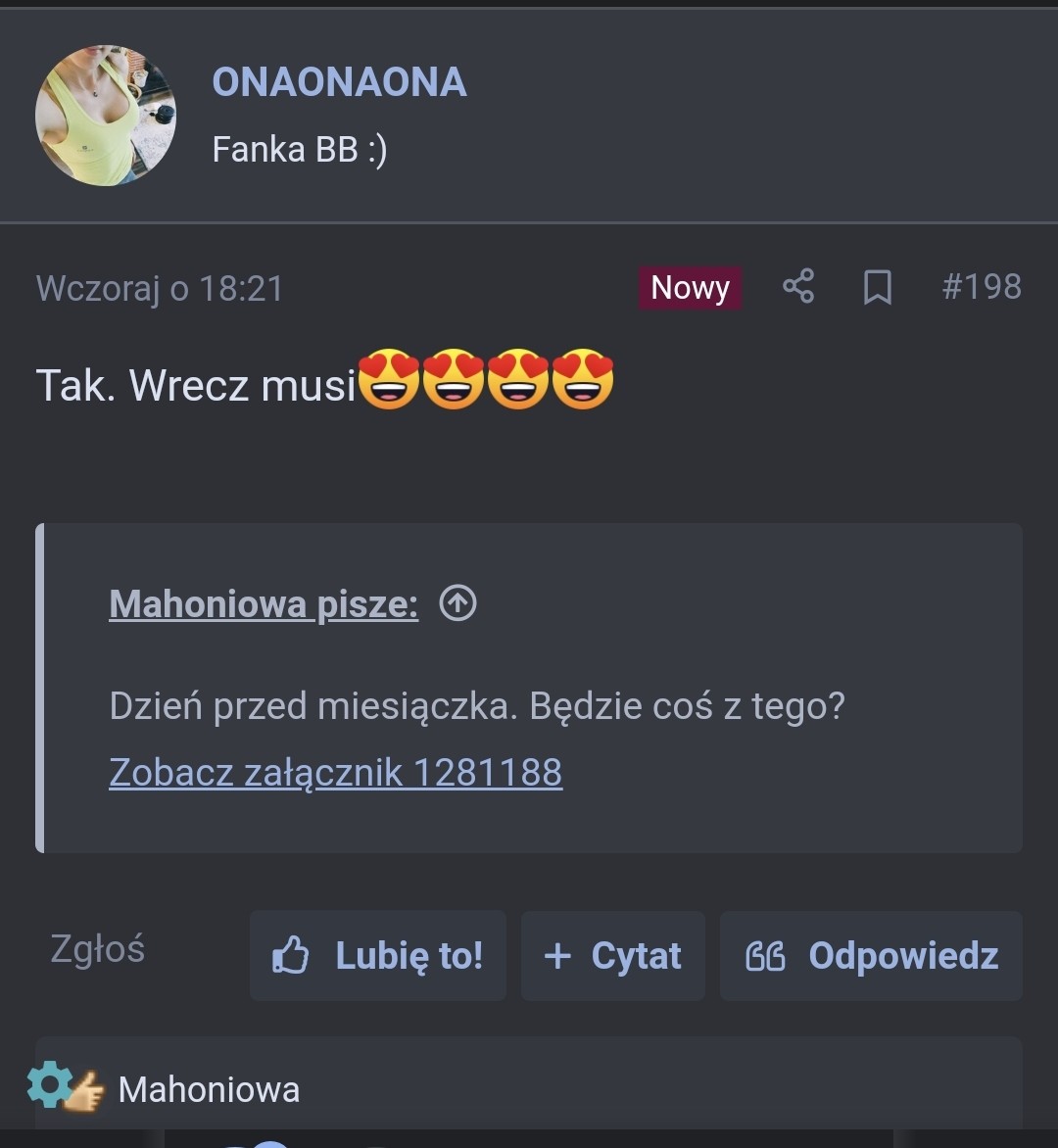Open the ONAONAONA username link
This screenshot has height=1148, width=1058.
339,82
